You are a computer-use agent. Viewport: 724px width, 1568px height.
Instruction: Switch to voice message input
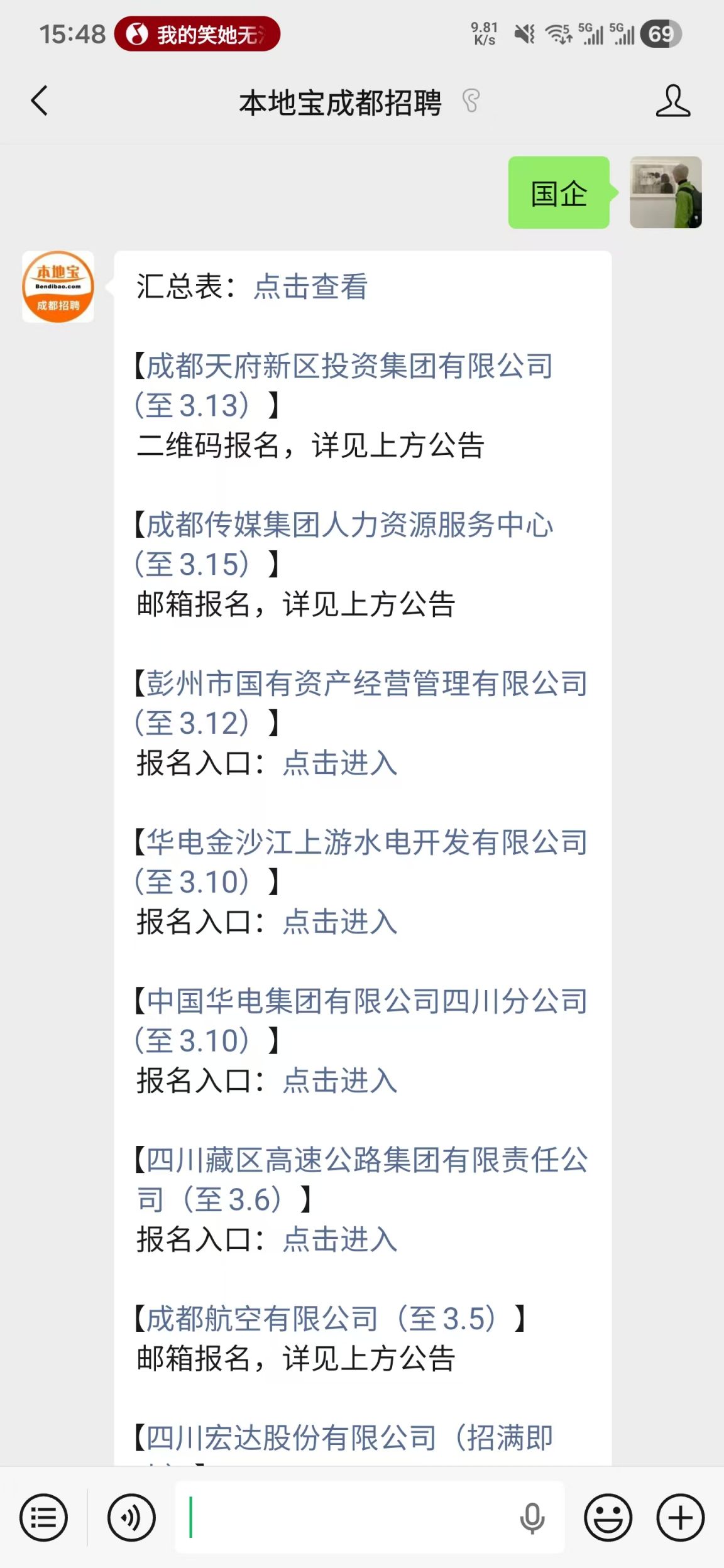click(x=131, y=1518)
